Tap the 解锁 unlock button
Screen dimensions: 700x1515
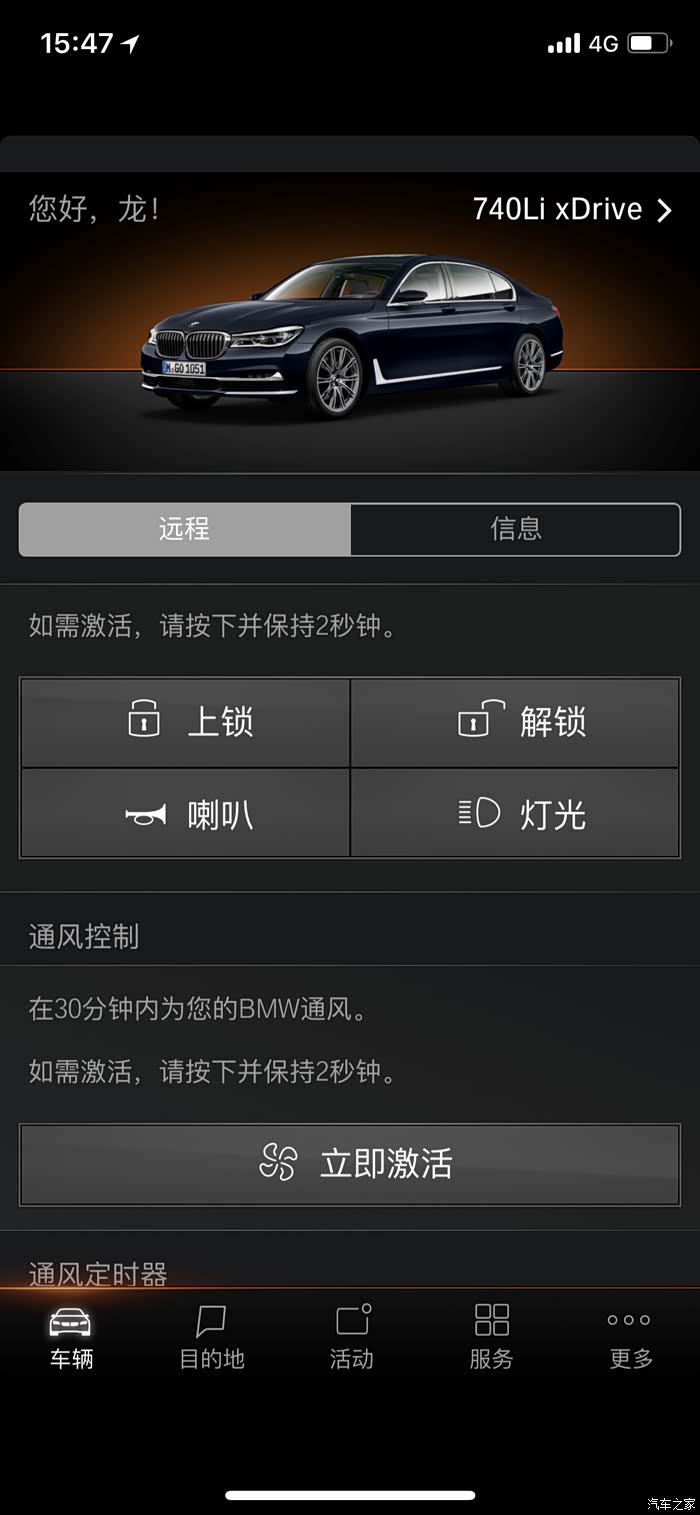515,722
